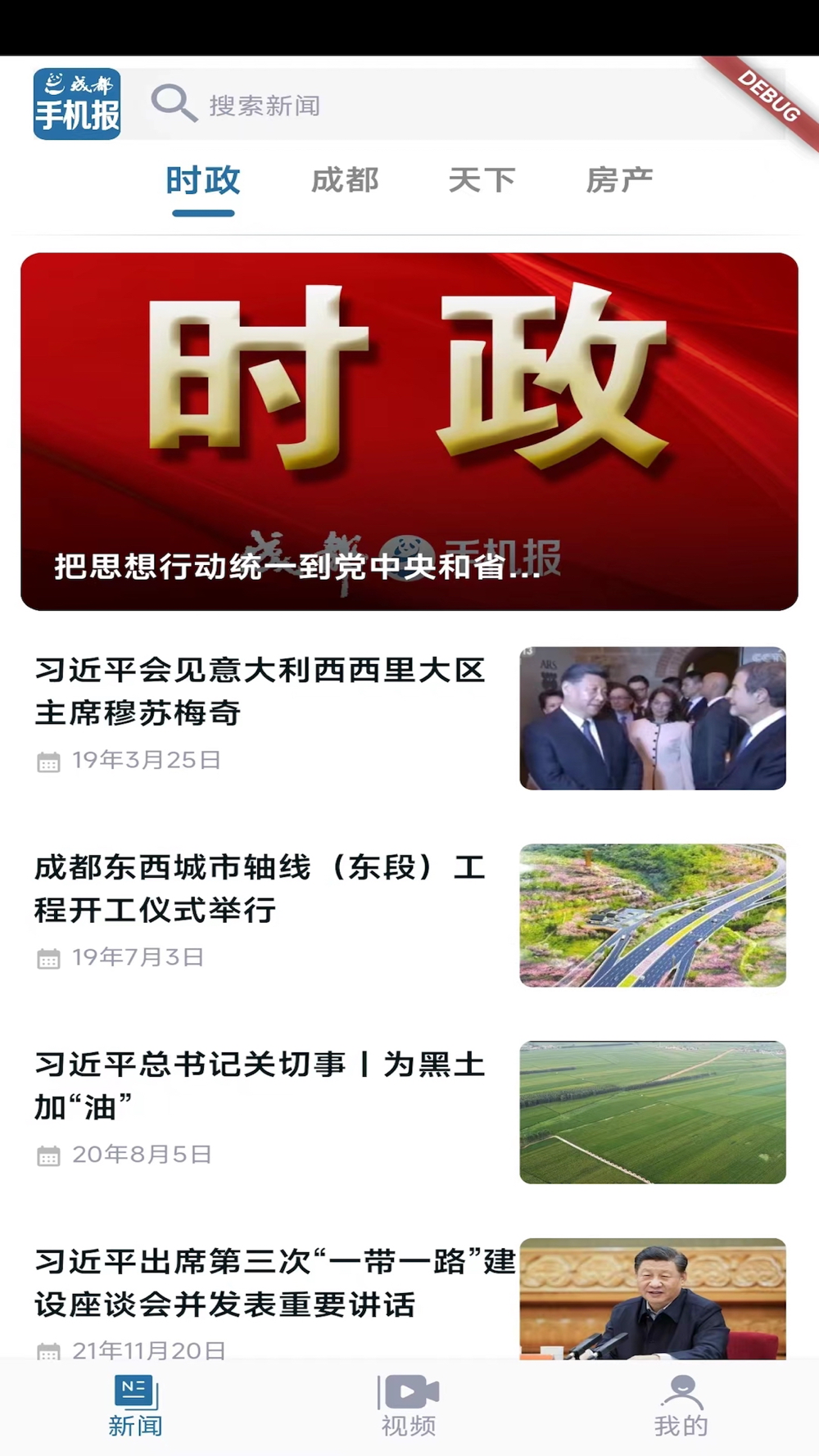Select the 房产 tab

click(x=619, y=180)
